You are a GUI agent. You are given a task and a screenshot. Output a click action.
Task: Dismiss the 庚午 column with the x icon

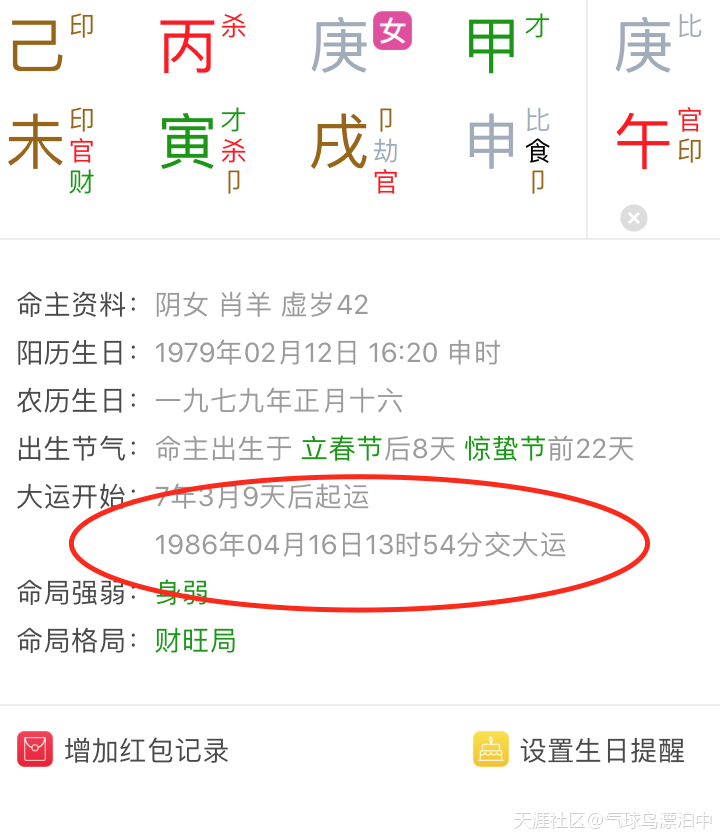tap(634, 218)
